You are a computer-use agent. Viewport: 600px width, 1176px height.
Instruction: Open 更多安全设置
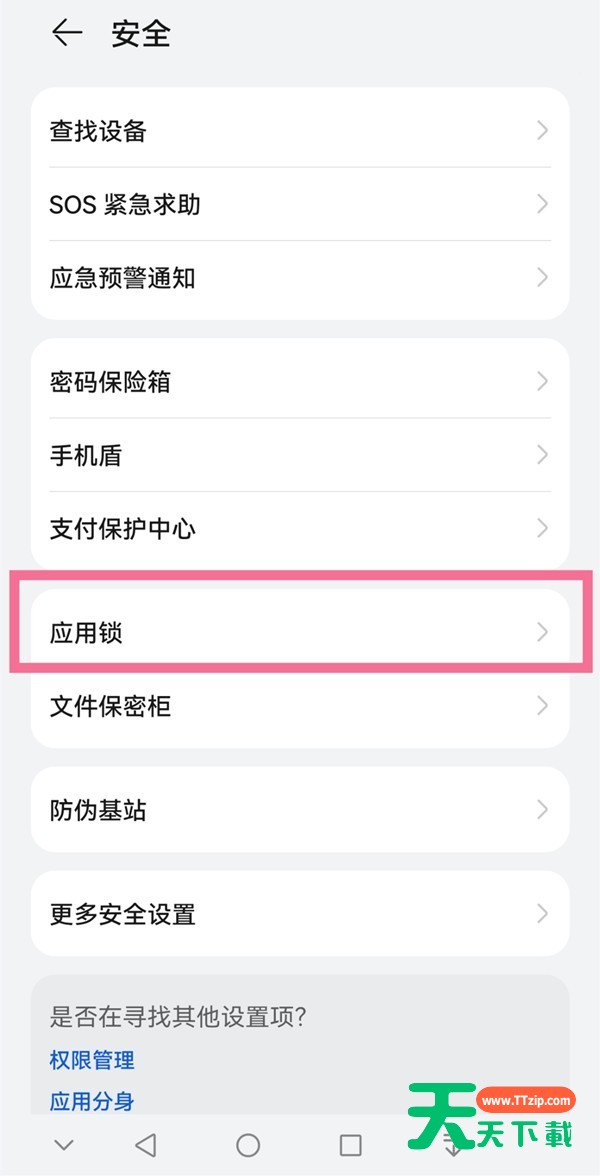tap(300, 914)
